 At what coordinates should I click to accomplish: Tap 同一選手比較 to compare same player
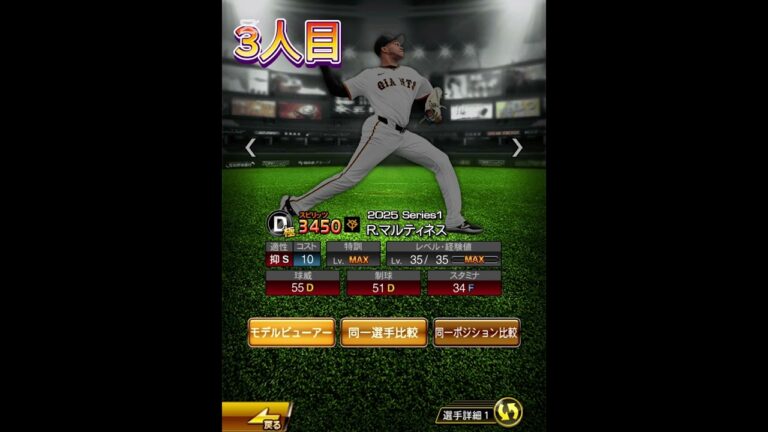pos(384,333)
